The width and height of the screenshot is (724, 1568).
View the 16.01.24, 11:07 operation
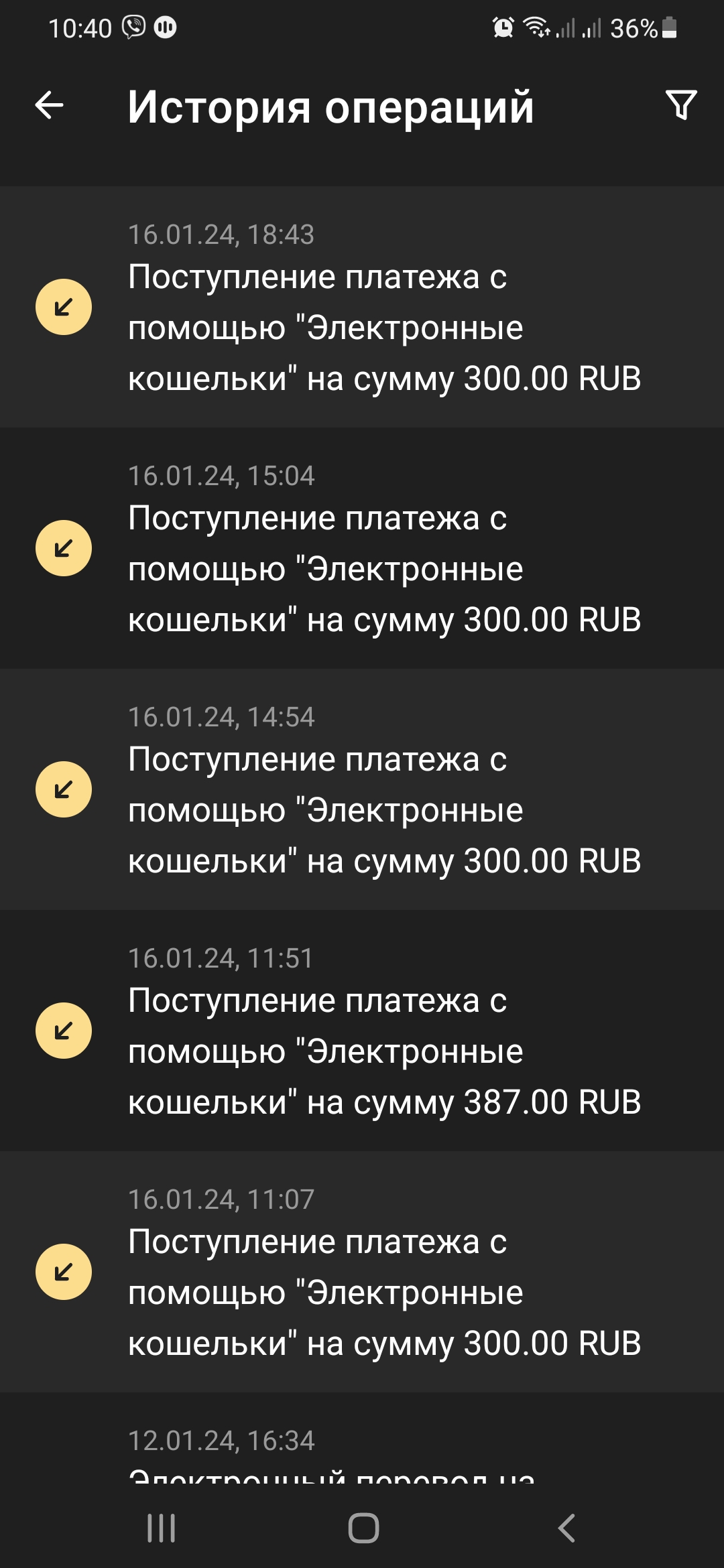pyautogui.click(x=362, y=1272)
